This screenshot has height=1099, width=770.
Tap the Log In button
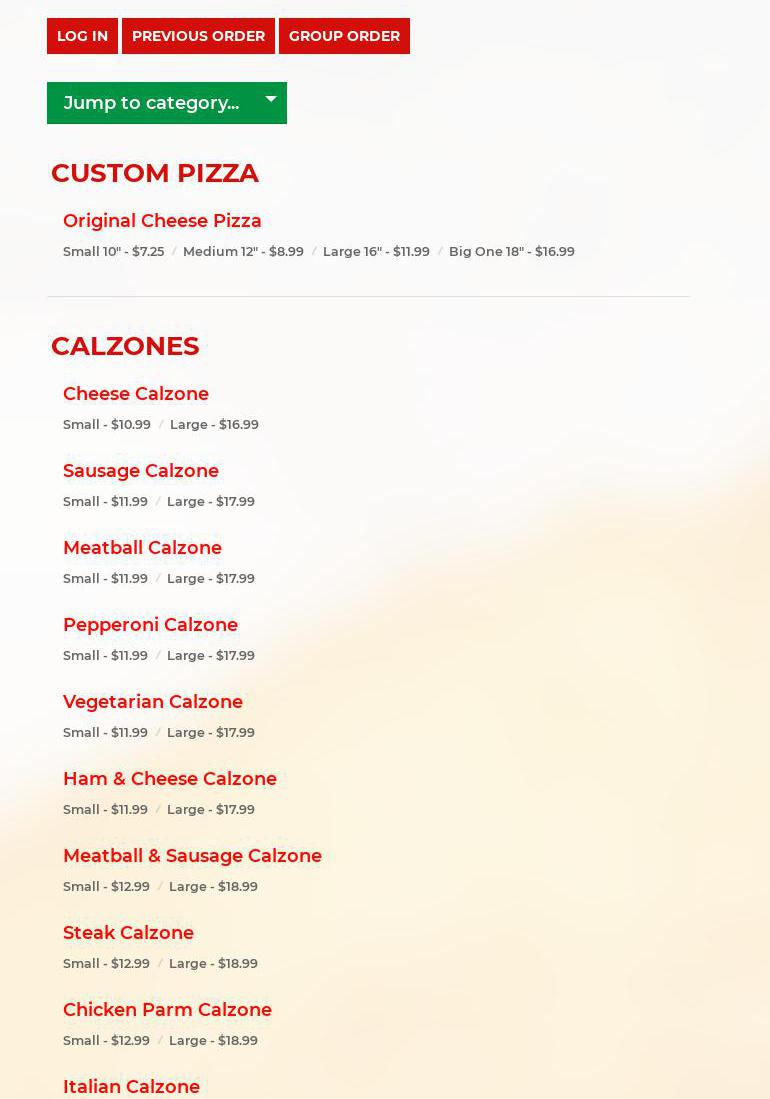(82, 36)
